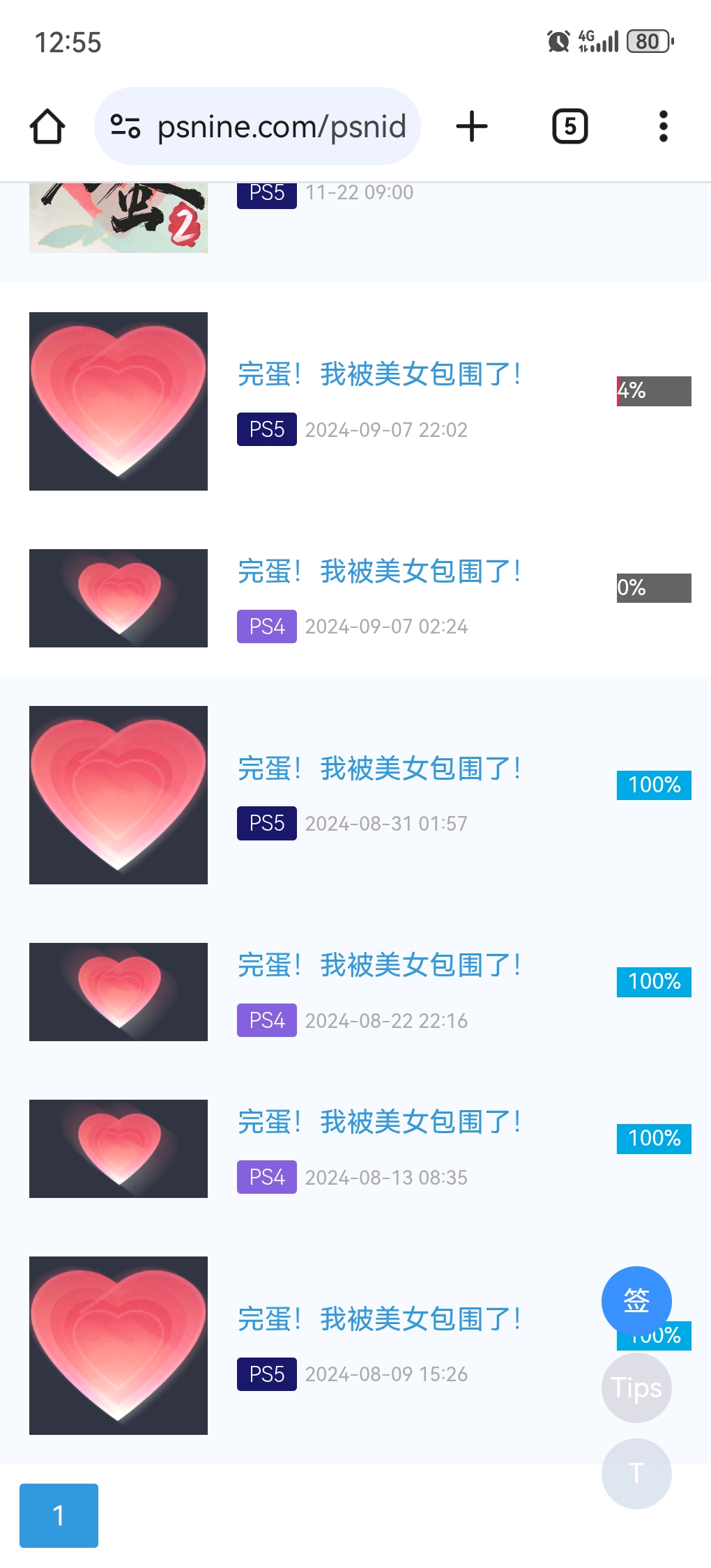711x1568 pixels.
Task: Open a new browser tab
Action: (472, 127)
